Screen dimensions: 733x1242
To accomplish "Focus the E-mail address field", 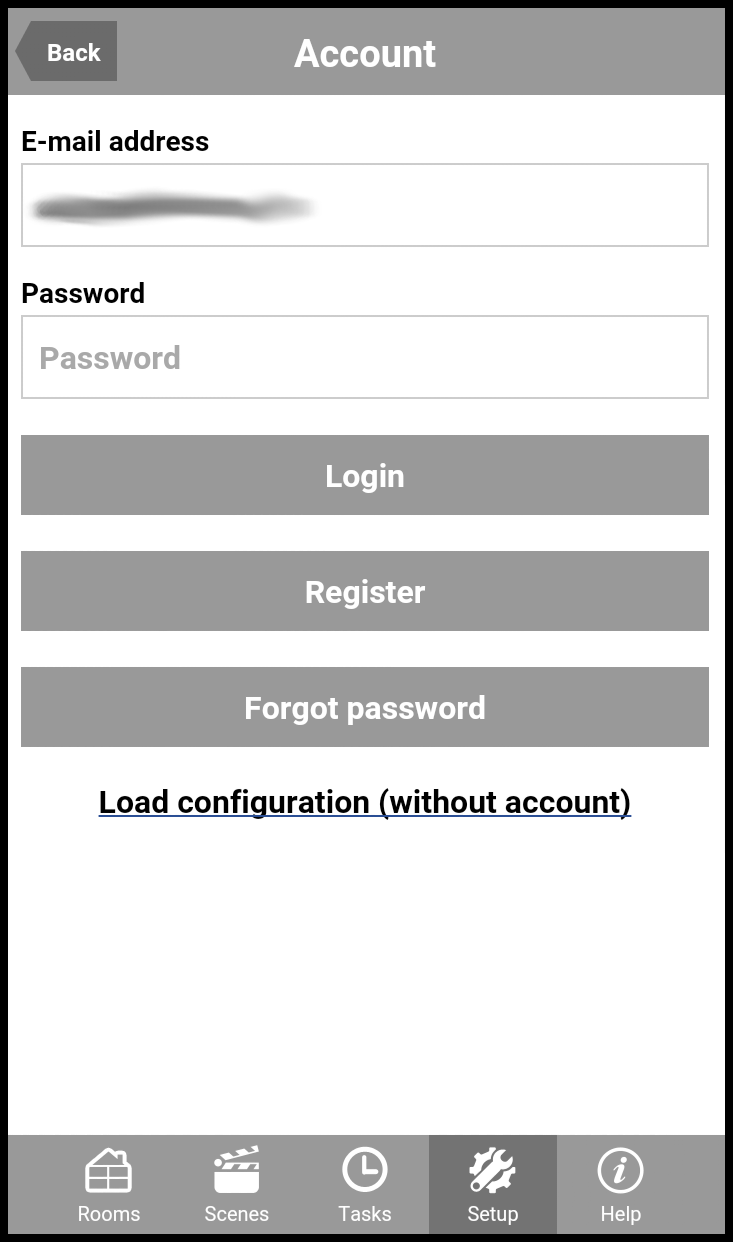I will [x=364, y=205].
